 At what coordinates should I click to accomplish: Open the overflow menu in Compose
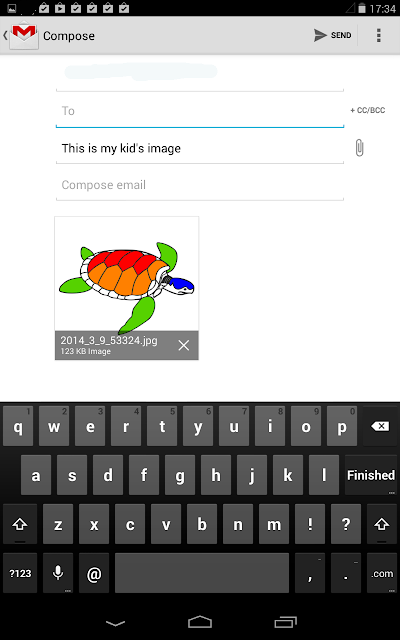379,36
